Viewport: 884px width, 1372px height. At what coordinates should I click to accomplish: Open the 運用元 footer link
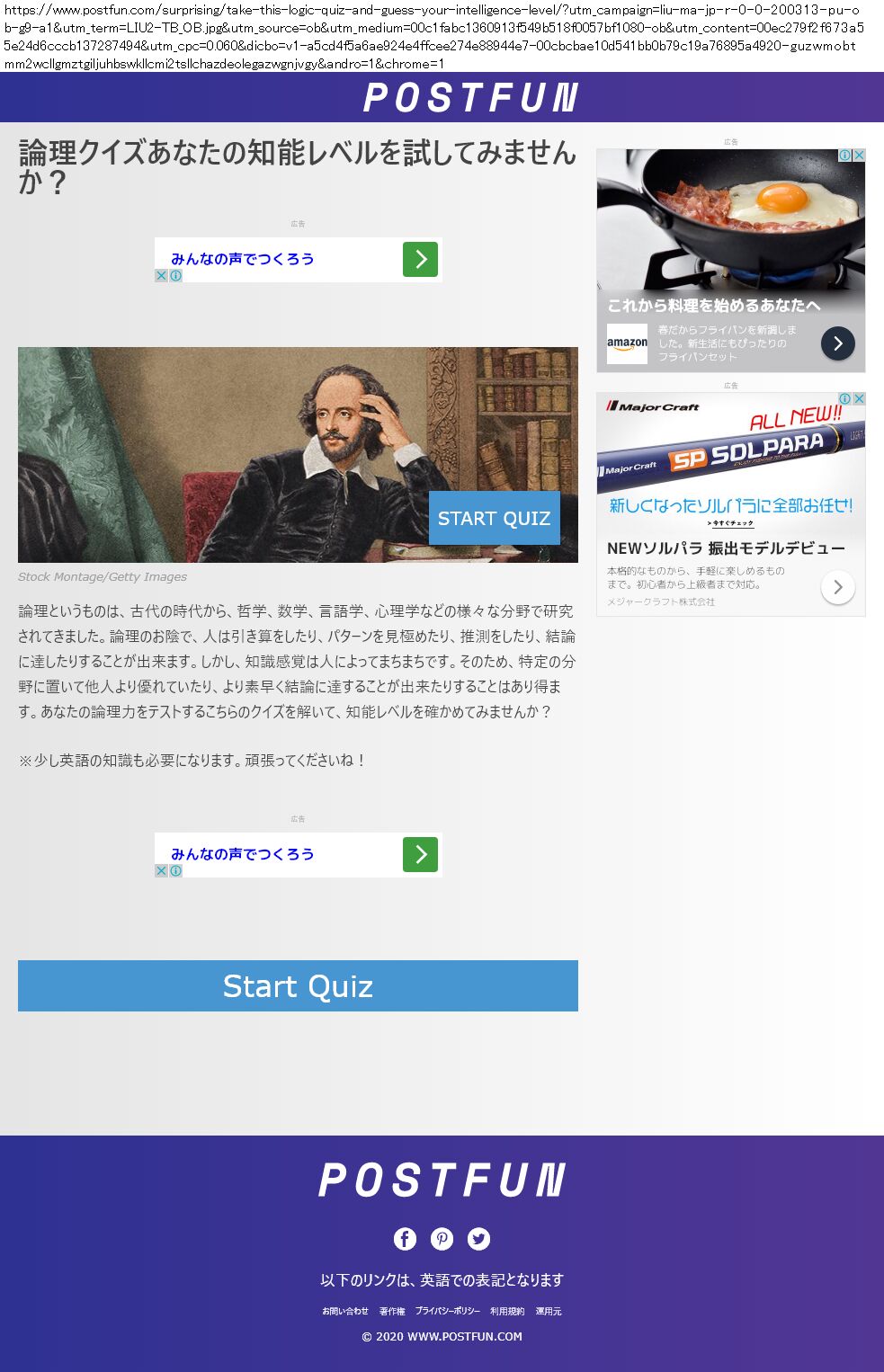pyautogui.click(x=549, y=1311)
